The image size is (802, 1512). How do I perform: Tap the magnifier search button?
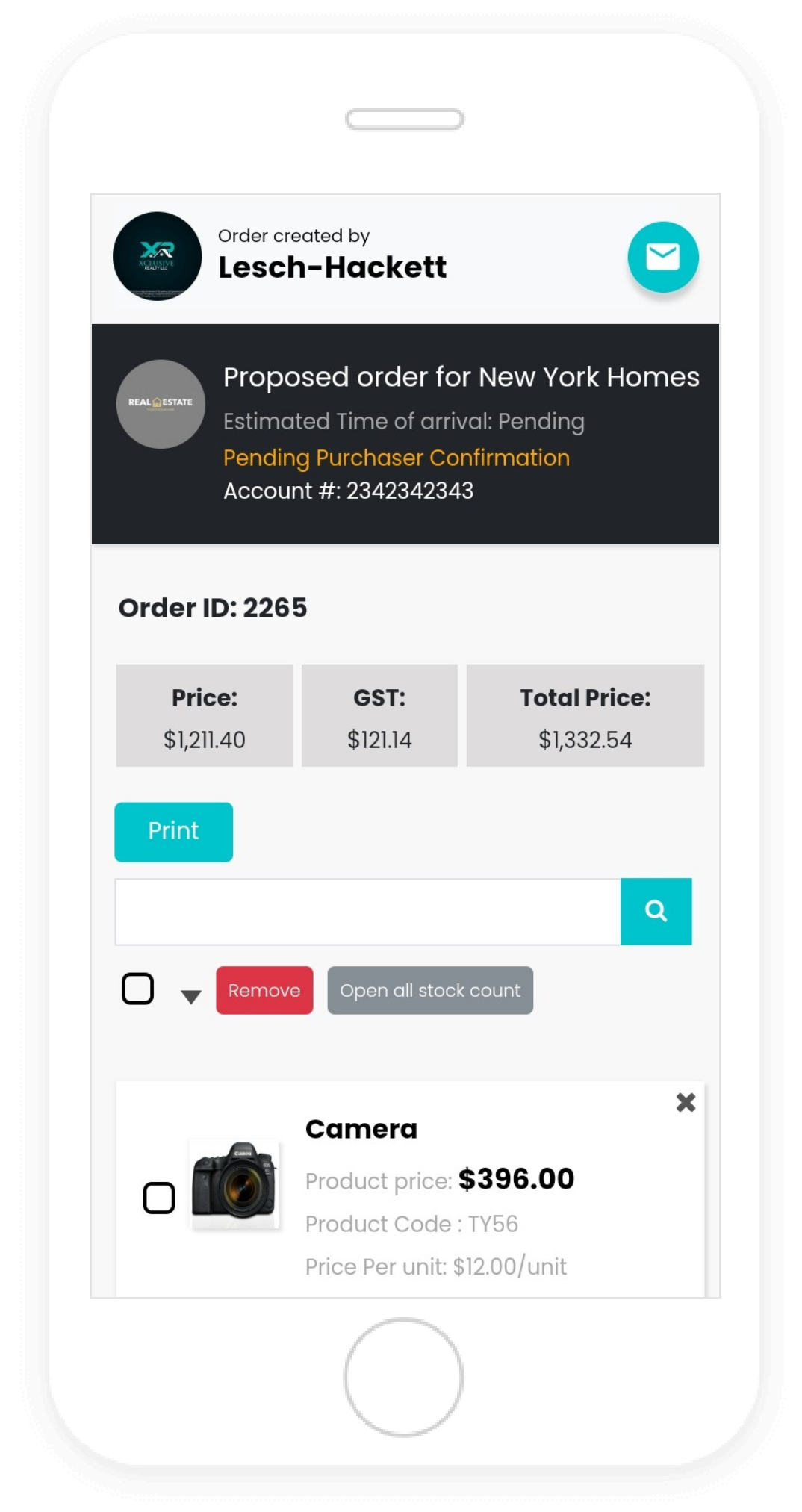coord(656,912)
